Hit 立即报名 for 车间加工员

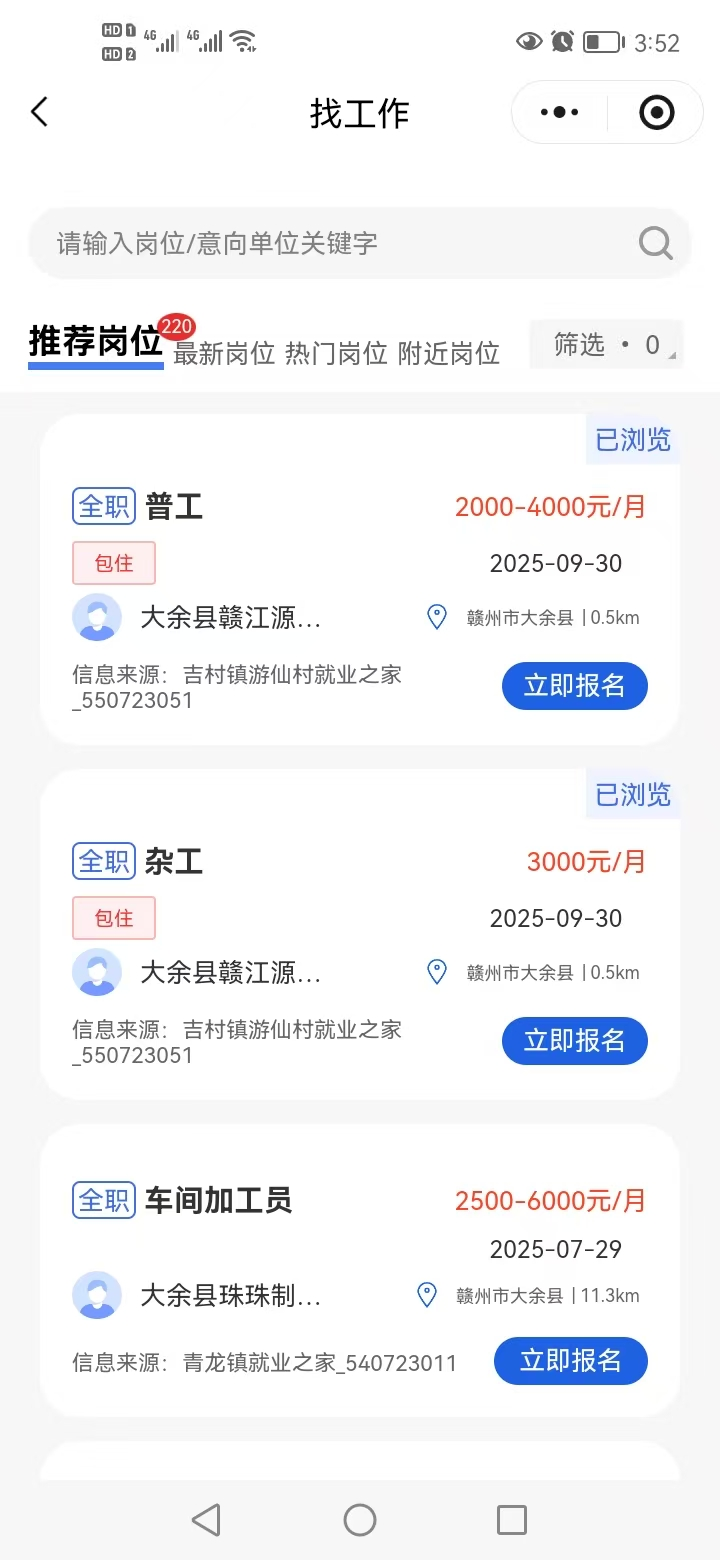tap(570, 1361)
